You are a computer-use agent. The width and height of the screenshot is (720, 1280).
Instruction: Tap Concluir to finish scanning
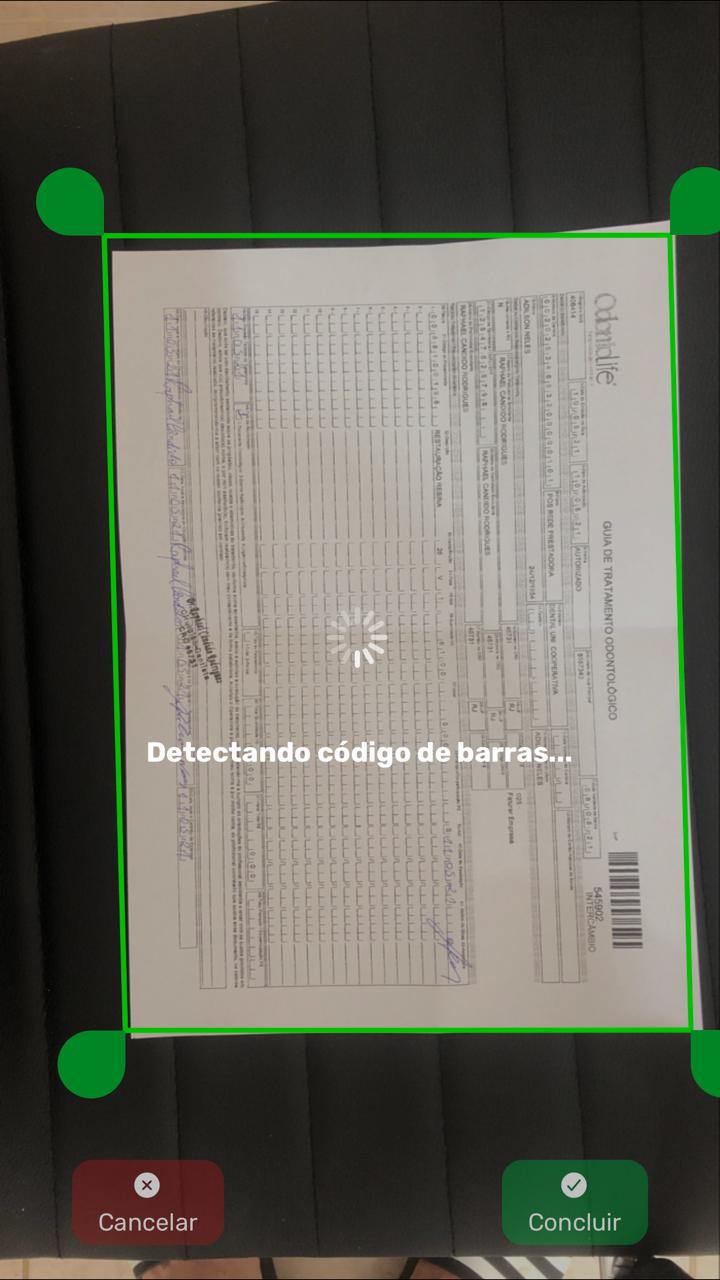point(574,1203)
